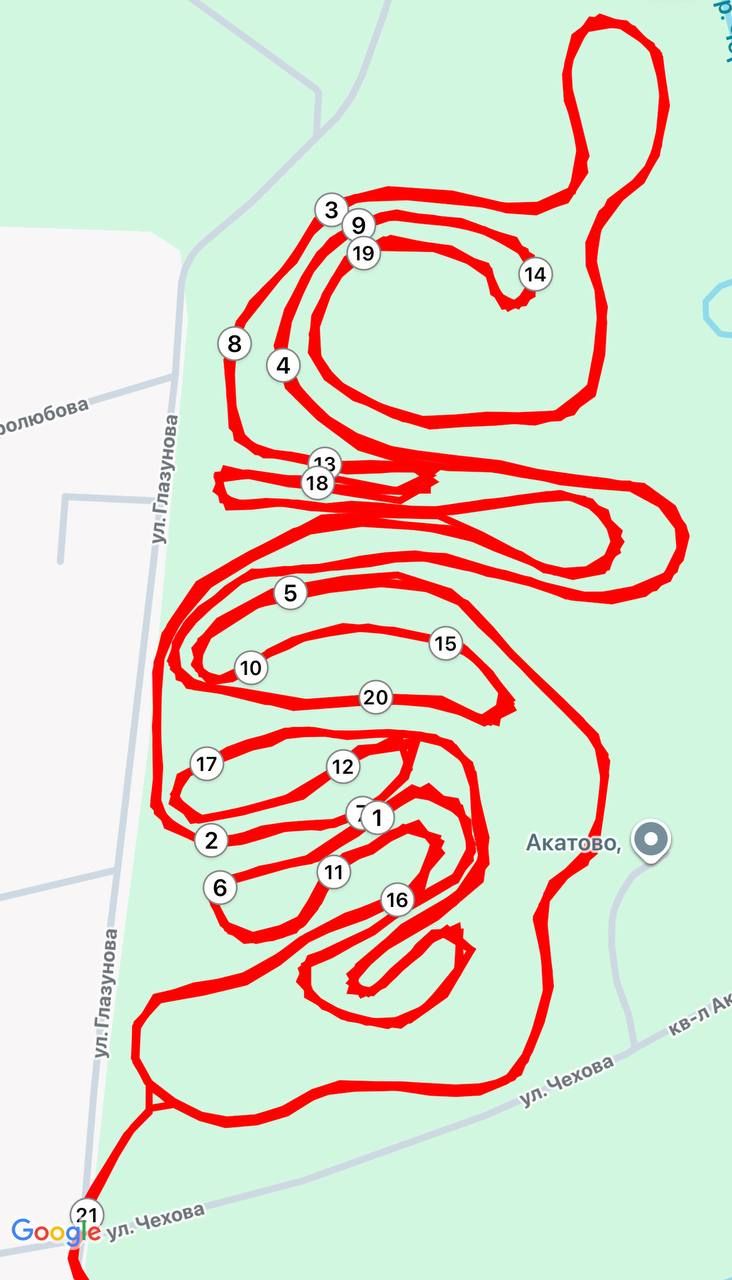Tap the Акатово place pin
The height and width of the screenshot is (1280, 732).
click(x=652, y=840)
